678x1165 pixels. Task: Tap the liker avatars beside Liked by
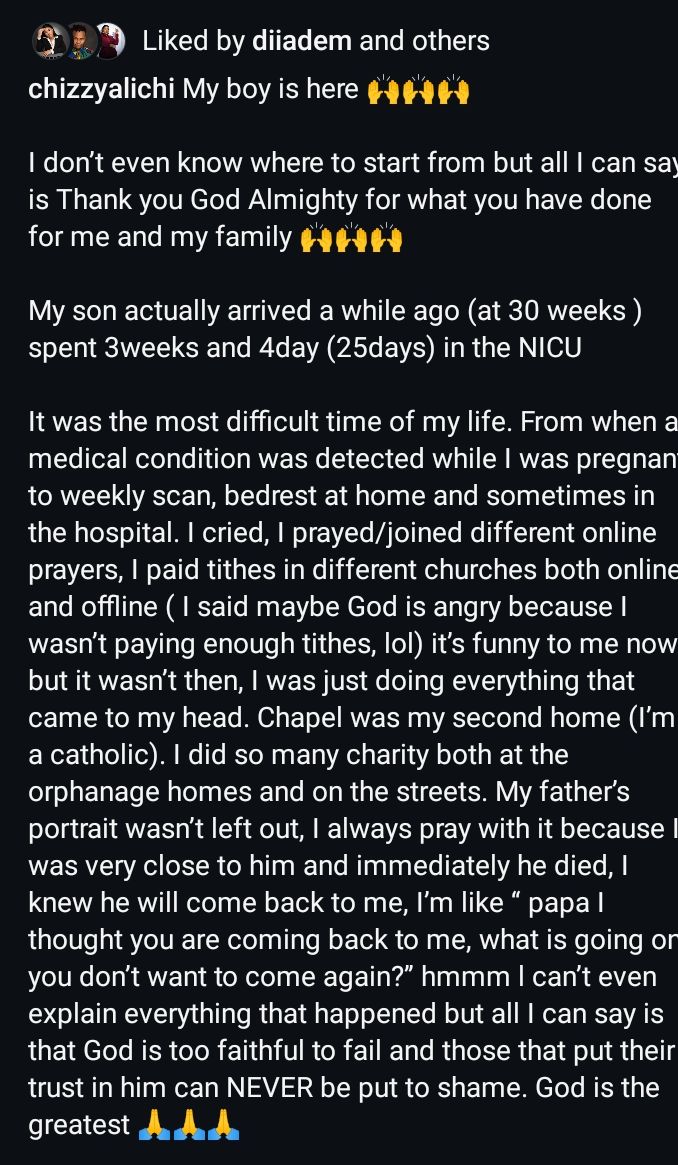tap(79, 41)
